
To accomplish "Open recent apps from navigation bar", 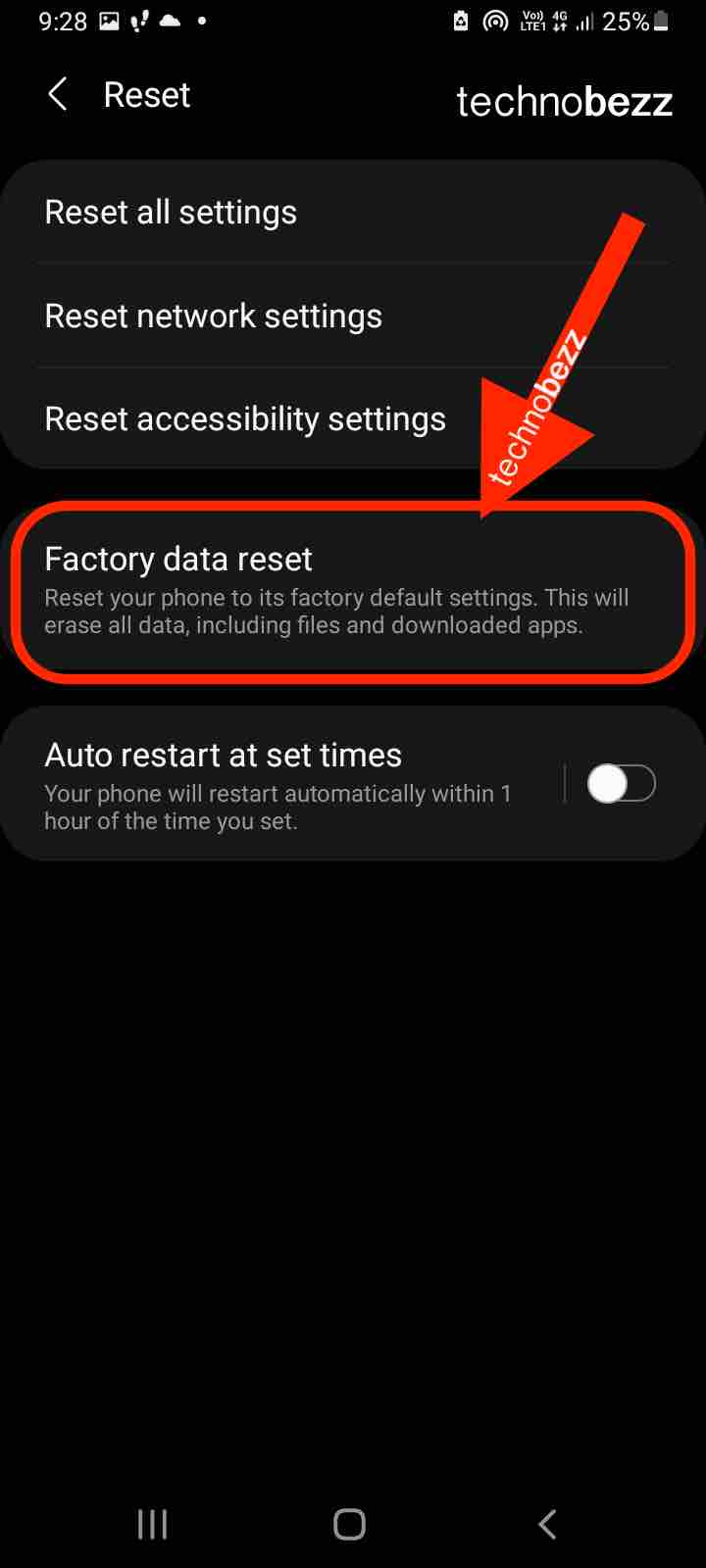I will click(152, 1524).
